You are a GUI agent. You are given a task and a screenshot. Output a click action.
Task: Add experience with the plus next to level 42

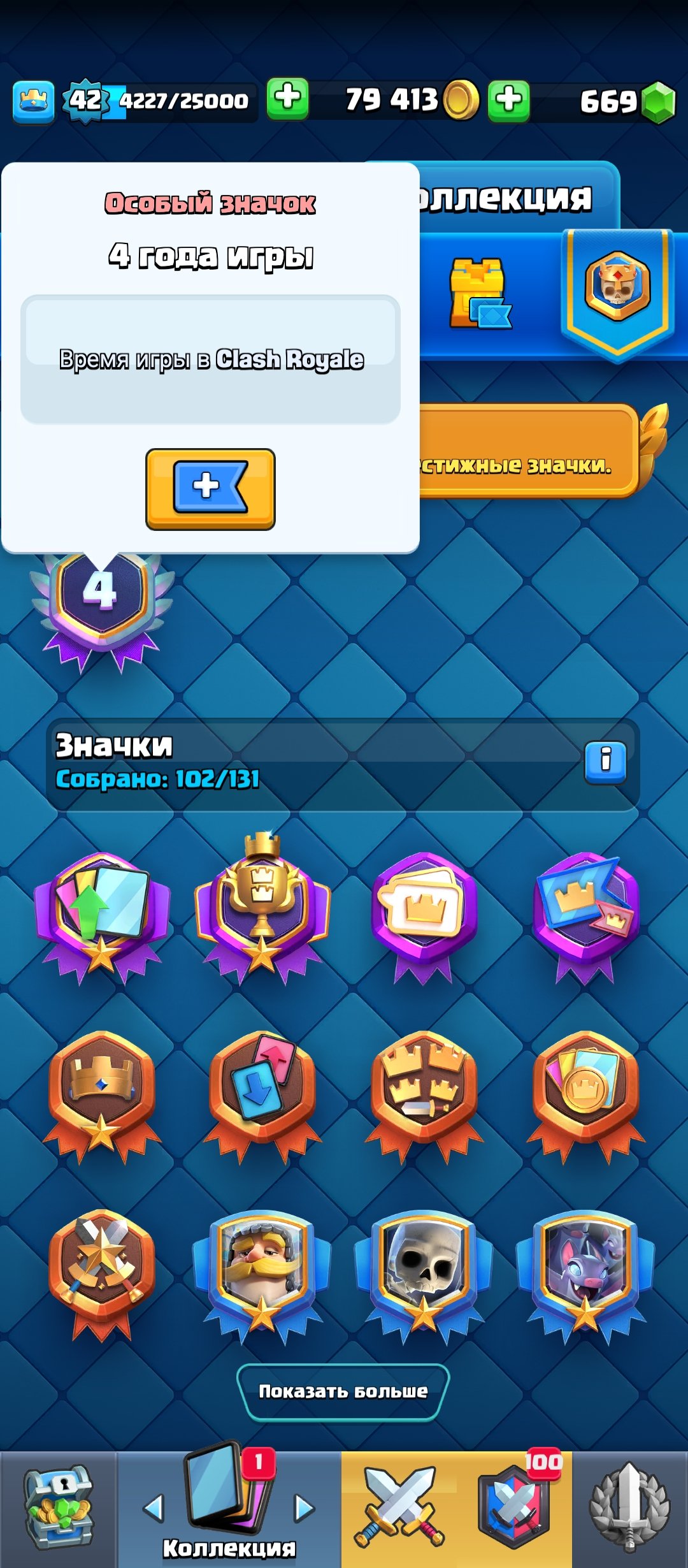click(x=287, y=99)
